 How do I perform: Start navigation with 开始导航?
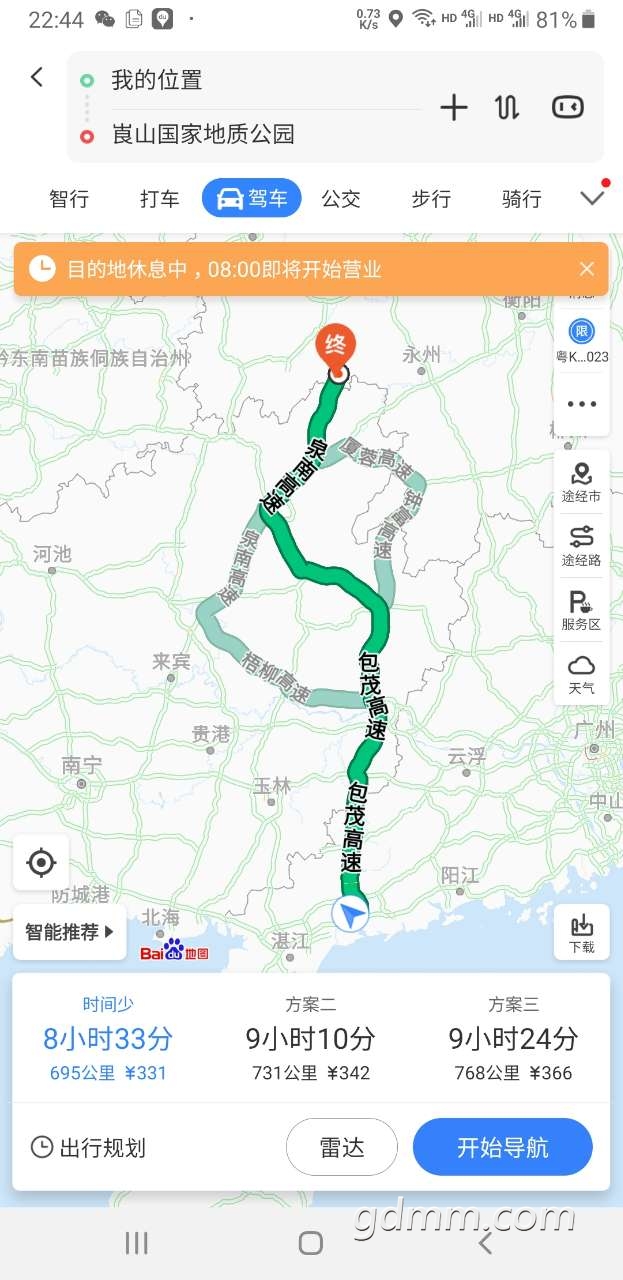point(502,1147)
